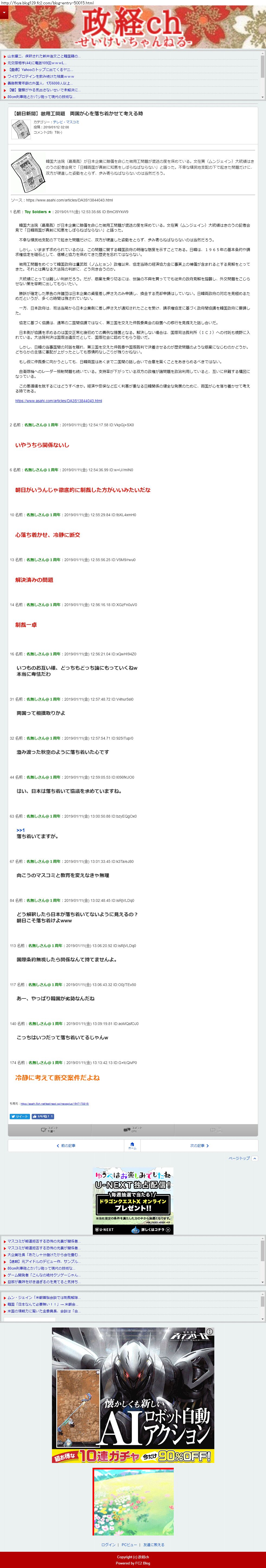Tap the ホーム icon between article links
The image size is (266, 1568).
132,1146
